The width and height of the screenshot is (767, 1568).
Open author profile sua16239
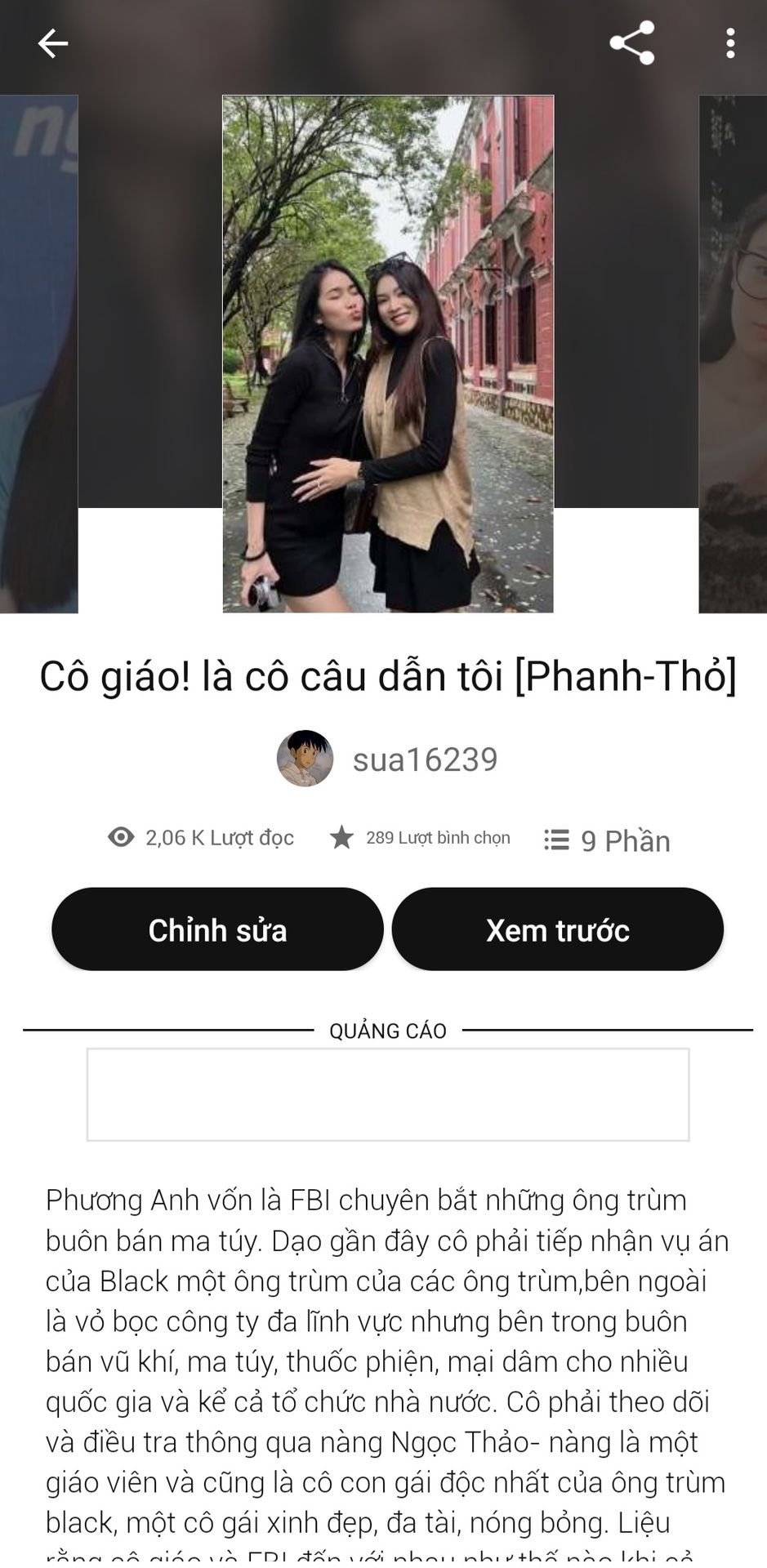tap(387, 759)
